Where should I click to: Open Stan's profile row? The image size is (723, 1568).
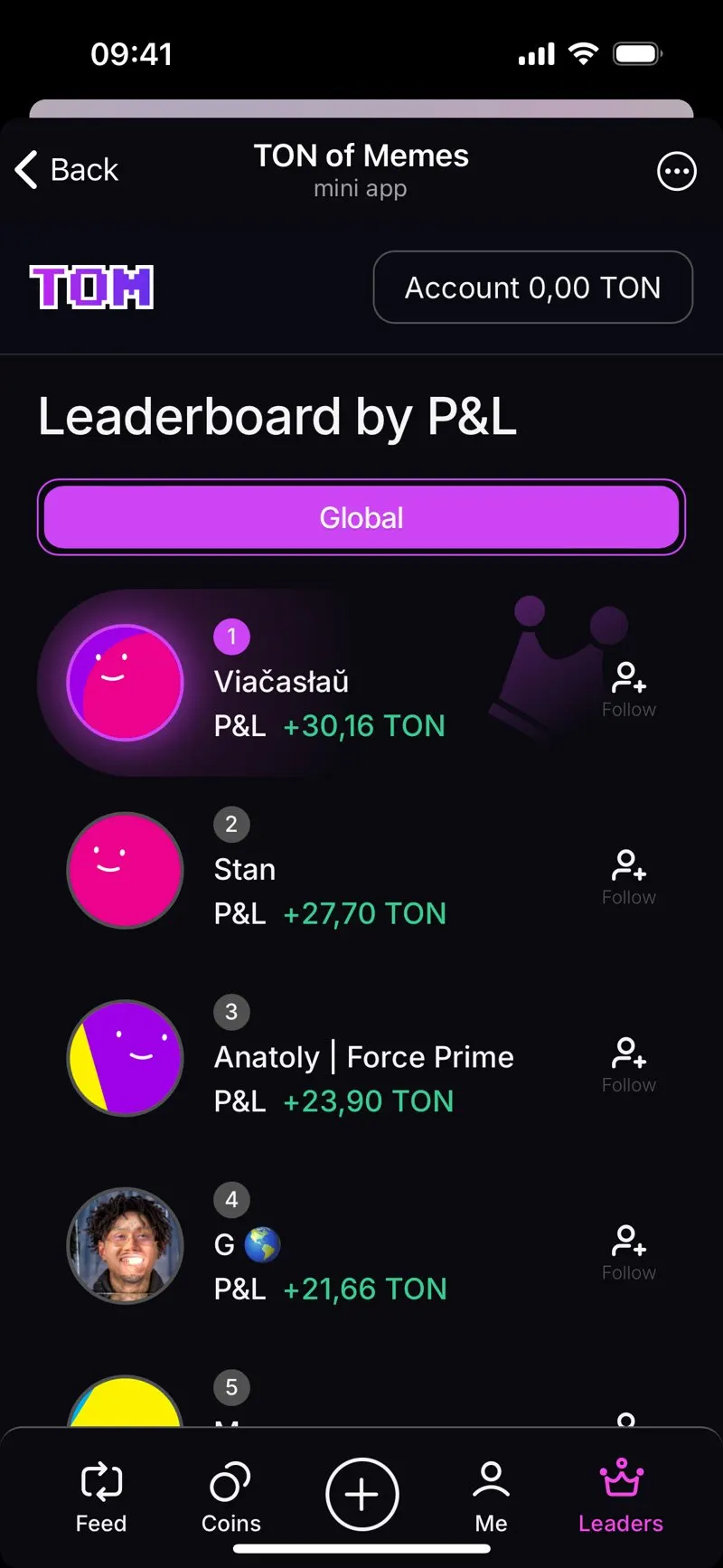pyautogui.click(x=361, y=870)
